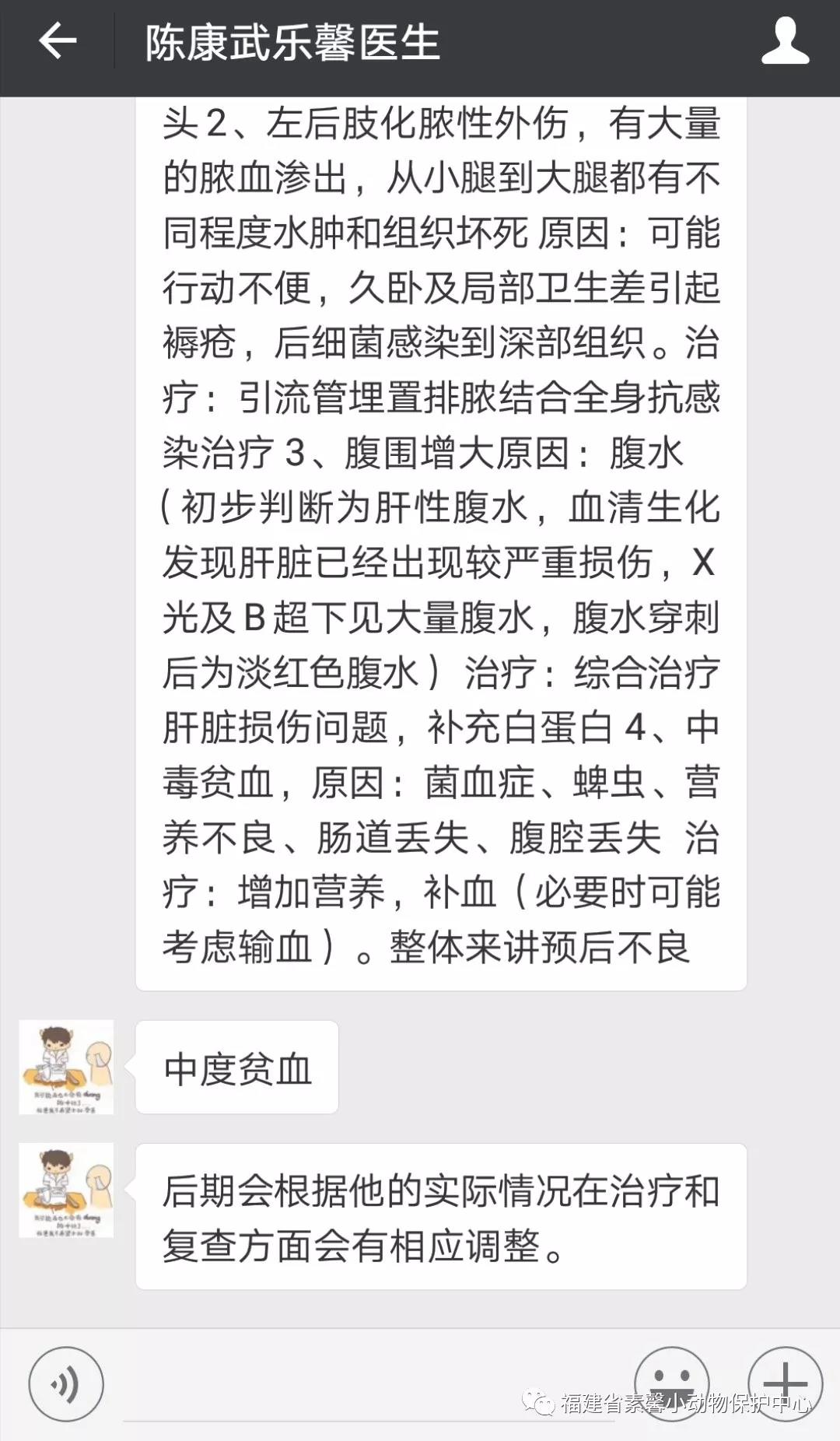Switch to voice message input
840x1441 pixels.
pos(66,1384)
